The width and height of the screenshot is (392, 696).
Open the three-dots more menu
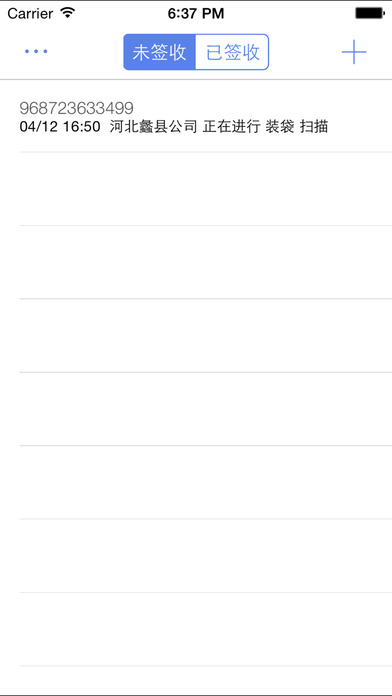36,51
